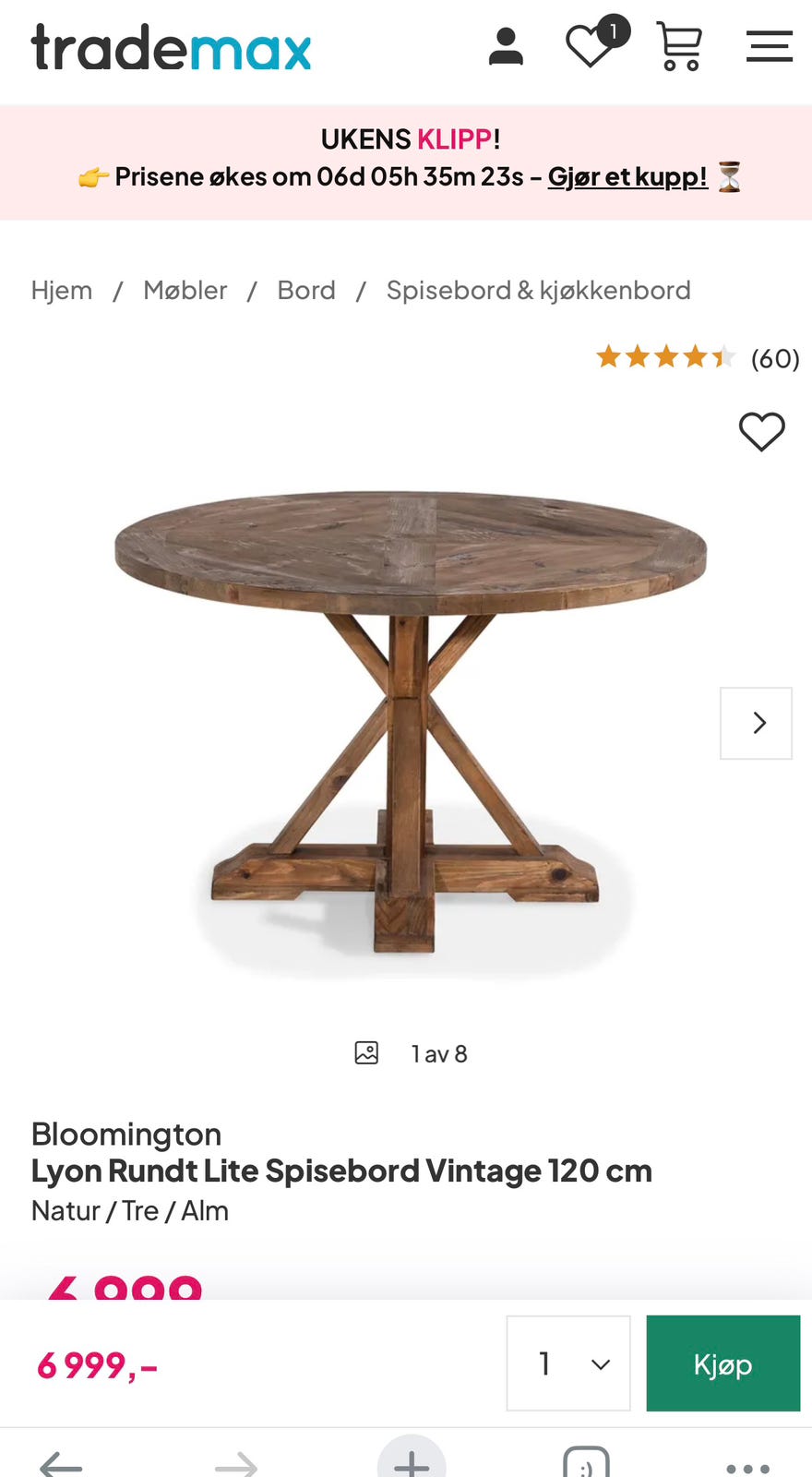Open the quantity dropdown
The image size is (812, 1477).
click(568, 1363)
